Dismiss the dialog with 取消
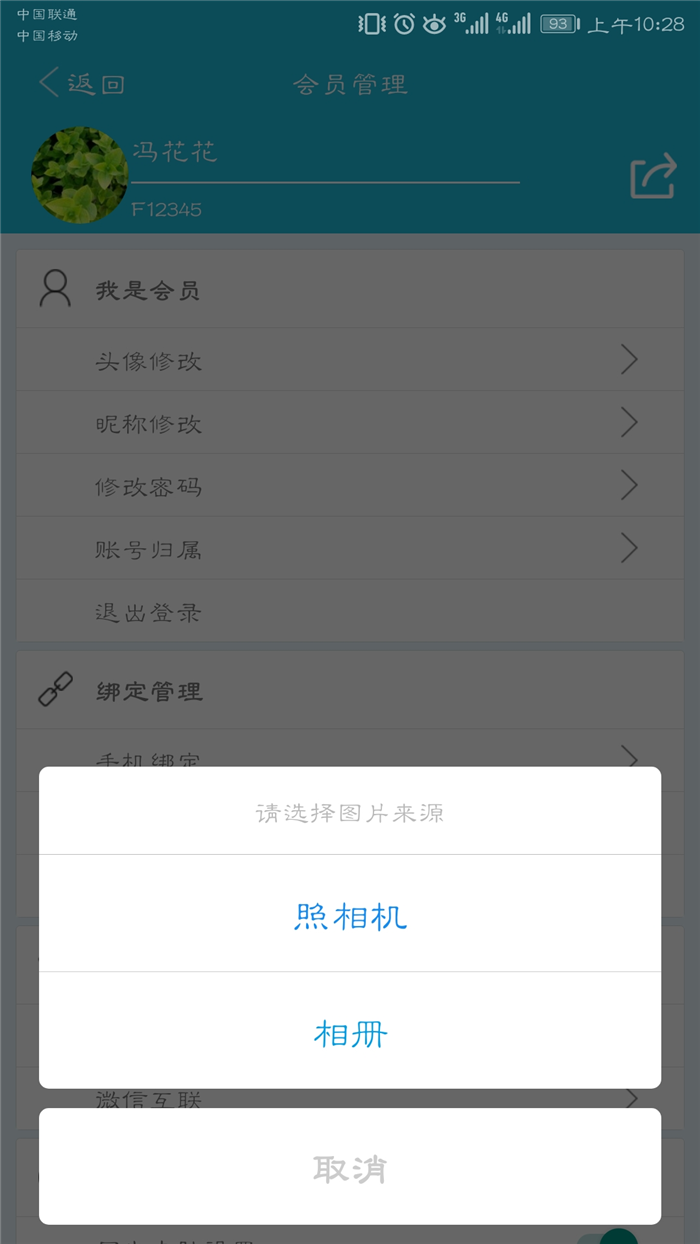The width and height of the screenshot is (700, 1244). [350, 1167]
